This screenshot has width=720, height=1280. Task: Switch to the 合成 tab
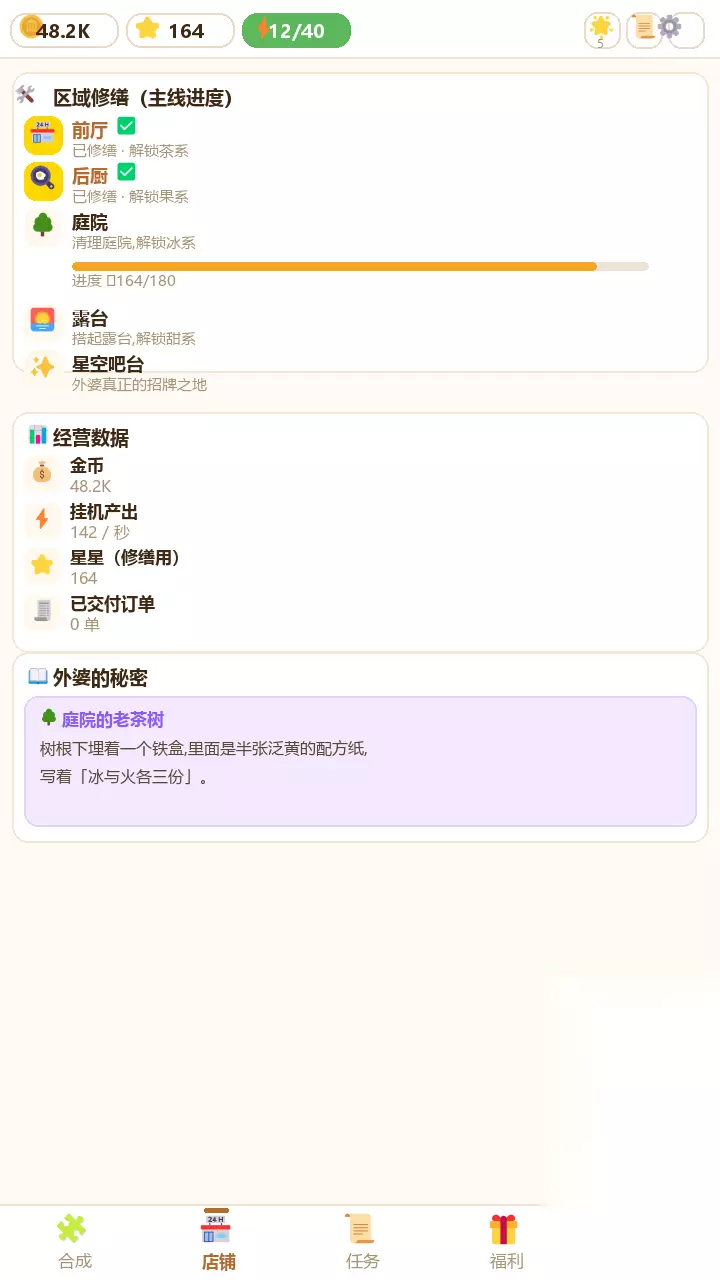[75, 1241]
